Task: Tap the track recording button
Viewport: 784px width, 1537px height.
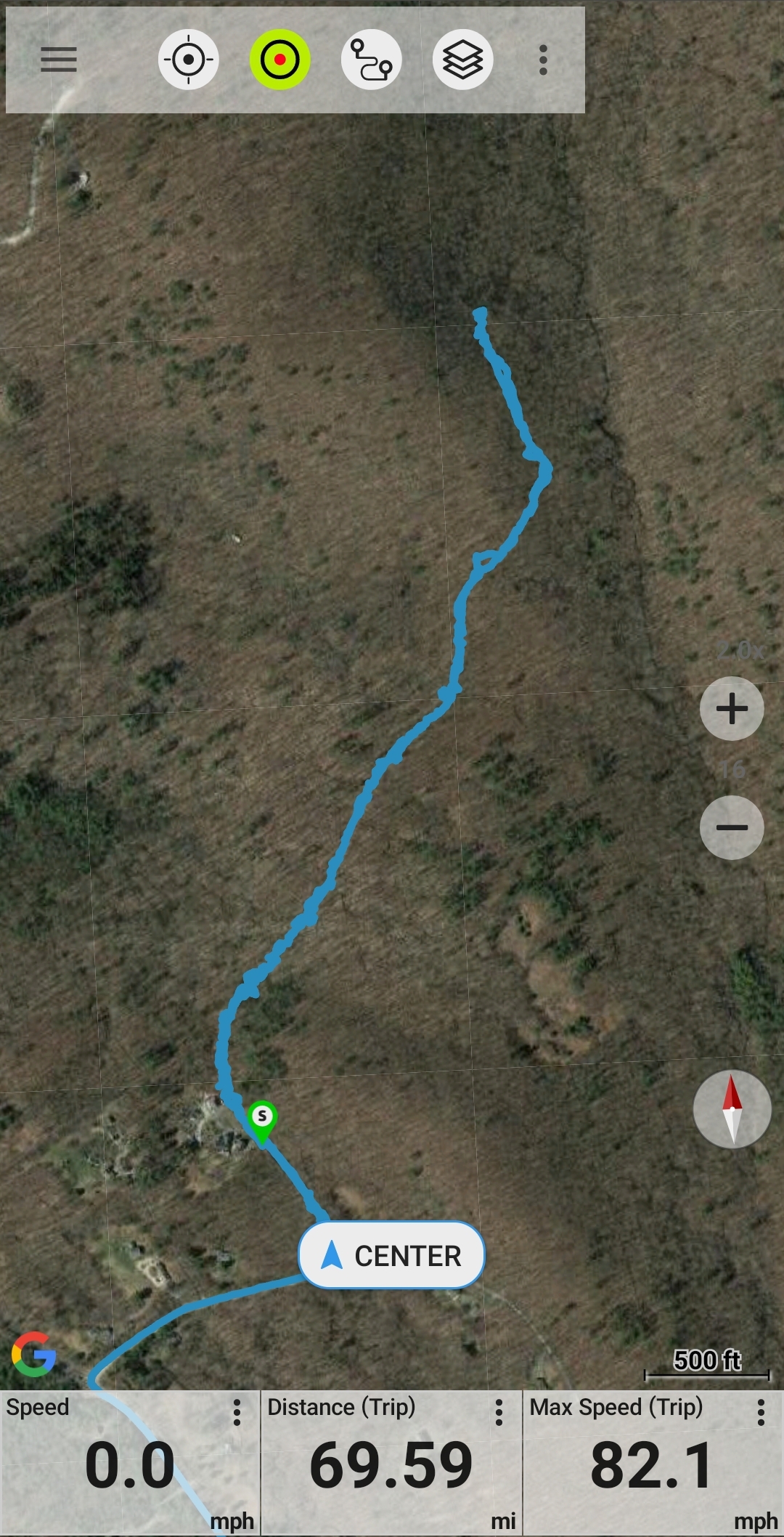Action: pyautogui.click(x=280, y=60)
